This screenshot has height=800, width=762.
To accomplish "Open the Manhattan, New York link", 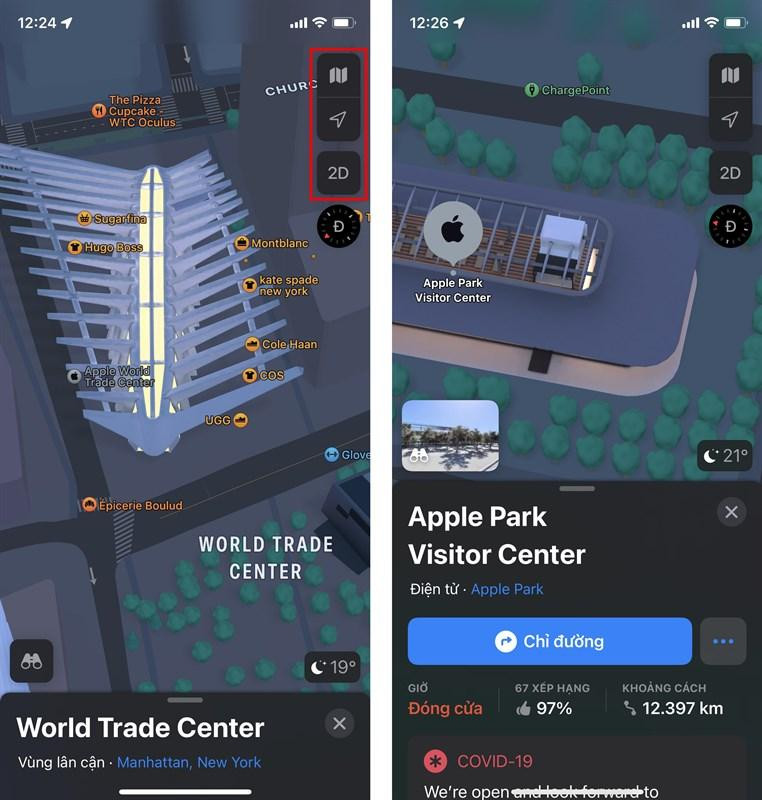I will tap(189, 762).
